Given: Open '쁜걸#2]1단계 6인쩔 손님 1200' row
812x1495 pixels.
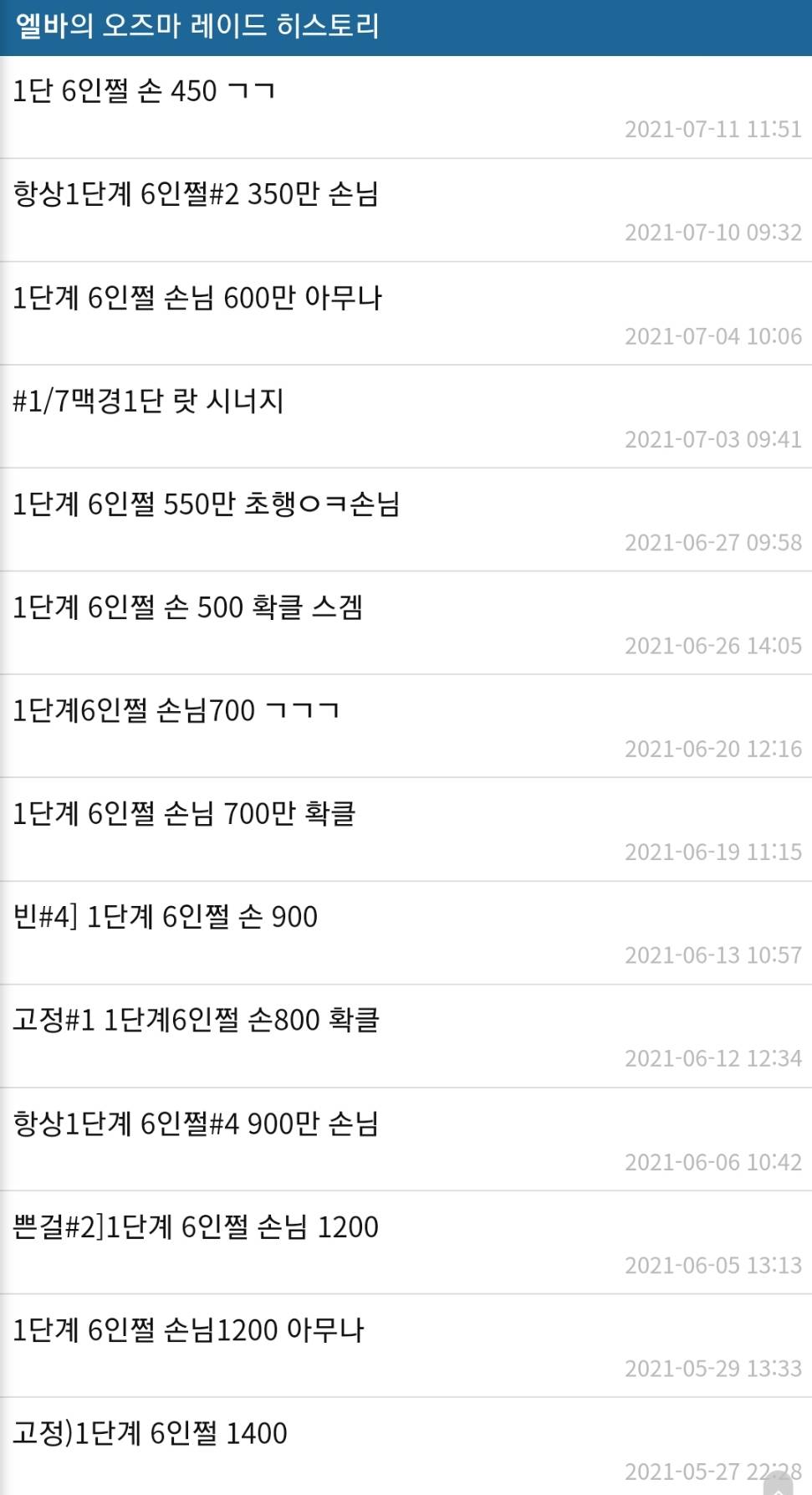Looking at the screenshot, I should [x=406, y=1242].
